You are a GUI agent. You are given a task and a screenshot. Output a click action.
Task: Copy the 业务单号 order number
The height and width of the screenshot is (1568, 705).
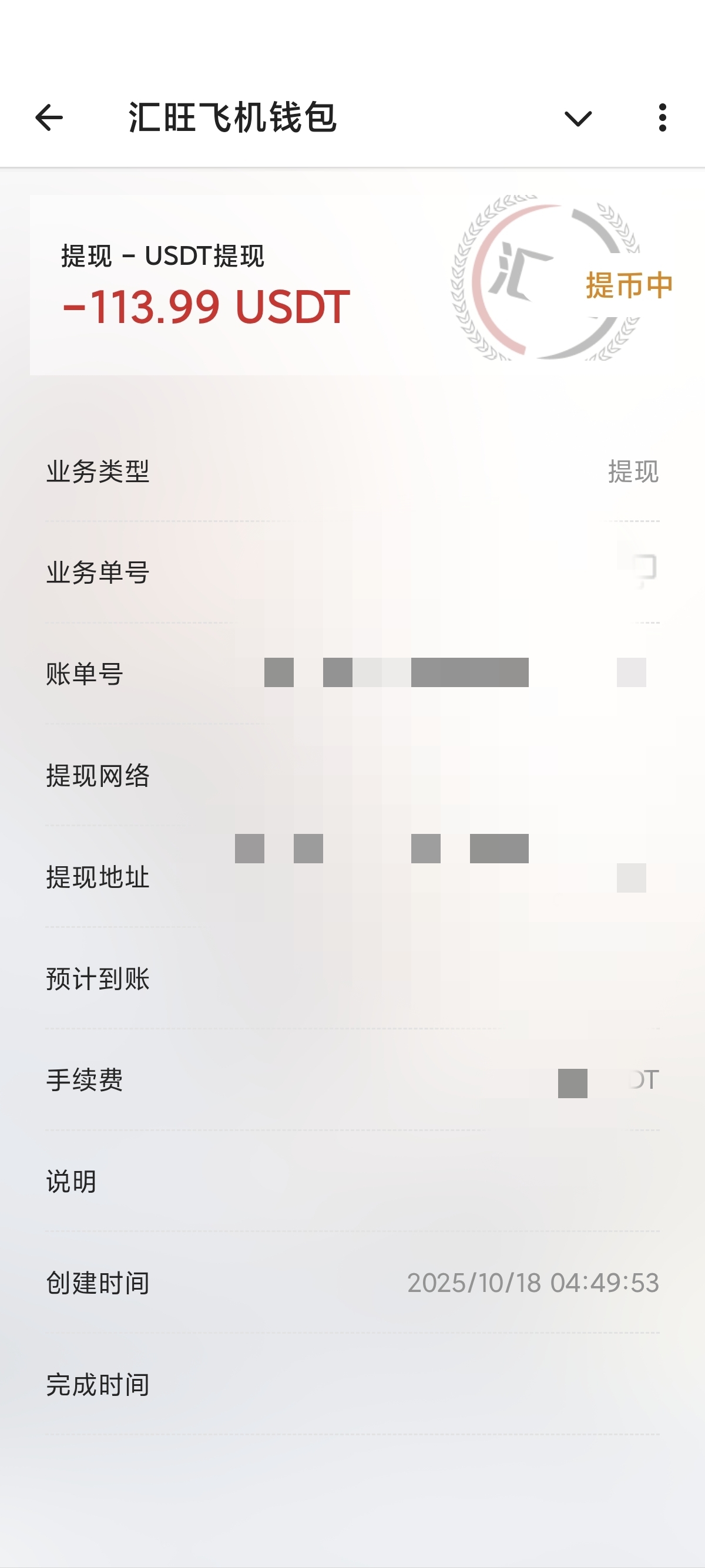point(643,570)
